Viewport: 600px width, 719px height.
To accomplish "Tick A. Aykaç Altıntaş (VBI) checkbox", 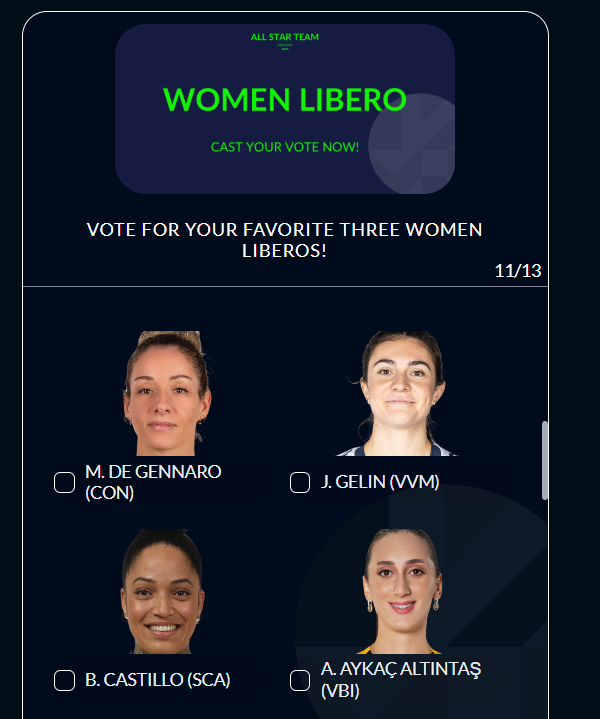I will click(300, 681).
